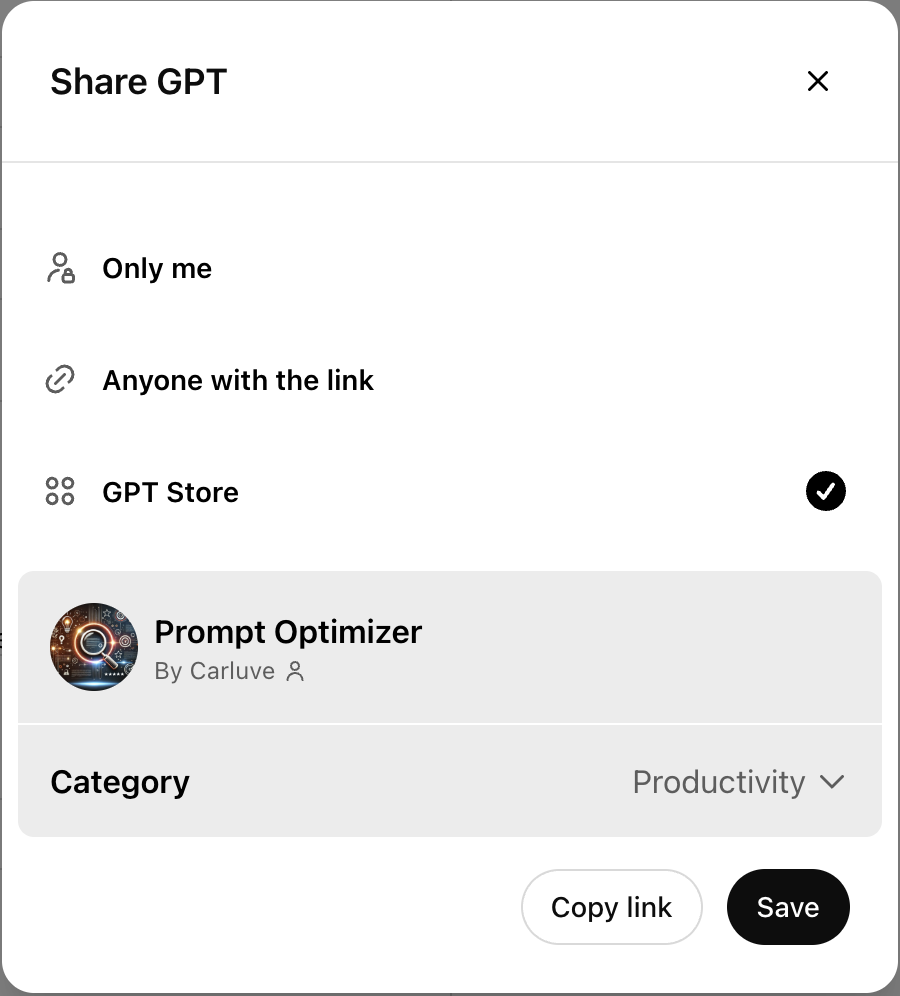
Task: Select the GPT Store sharing row
Action: click(170, 491)
